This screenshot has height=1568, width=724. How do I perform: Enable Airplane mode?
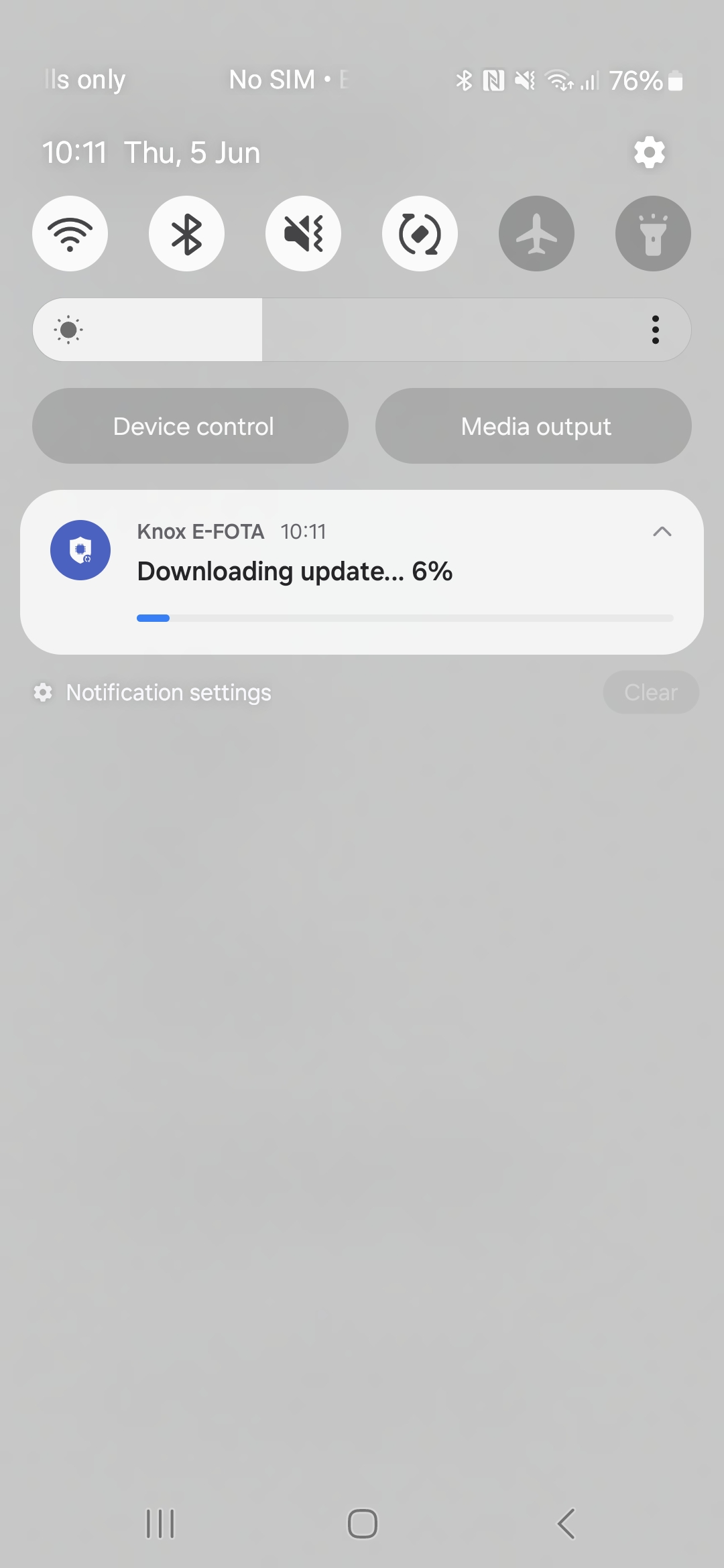[x=536, y=234]
